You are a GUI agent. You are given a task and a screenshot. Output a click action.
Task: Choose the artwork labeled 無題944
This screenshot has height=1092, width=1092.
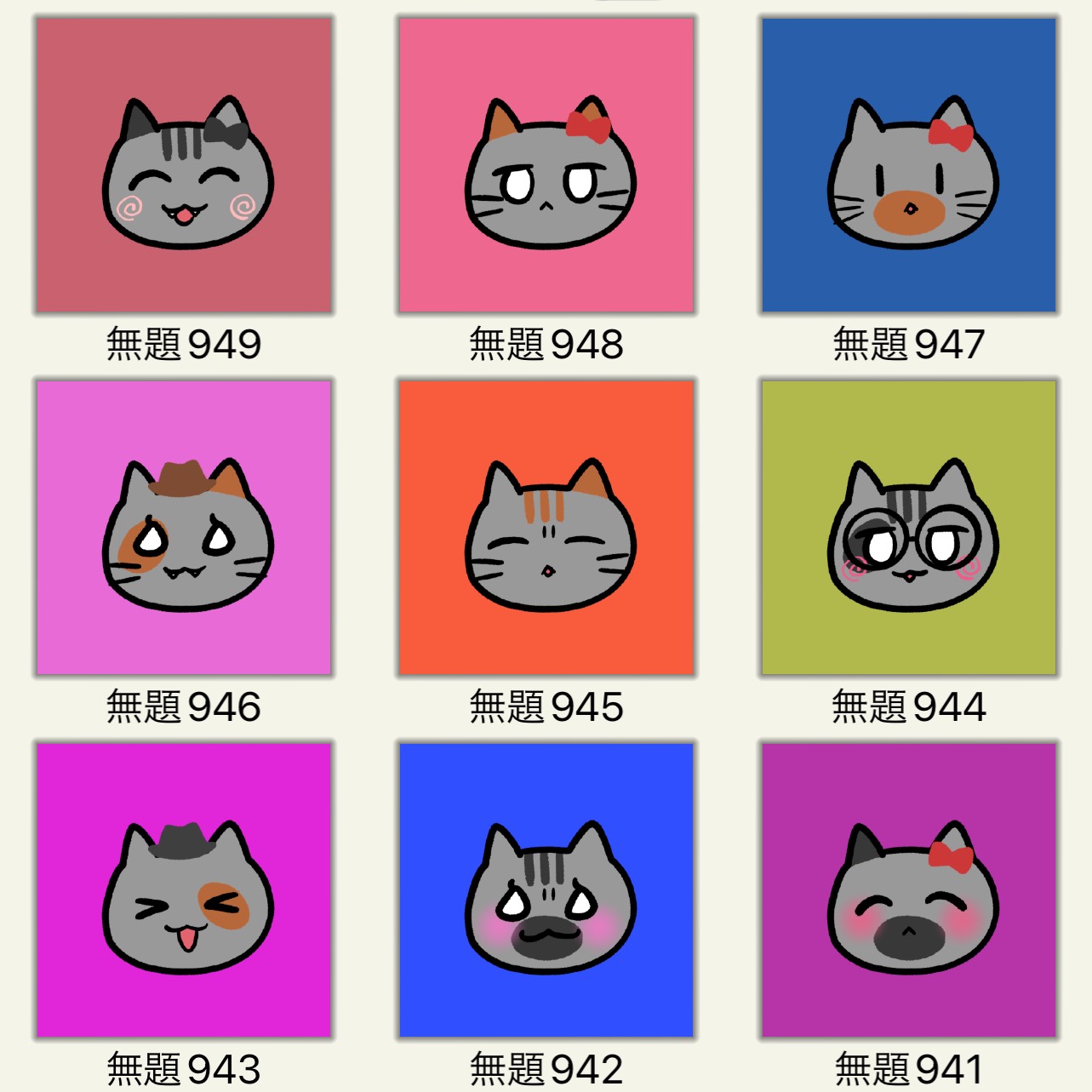909,528
